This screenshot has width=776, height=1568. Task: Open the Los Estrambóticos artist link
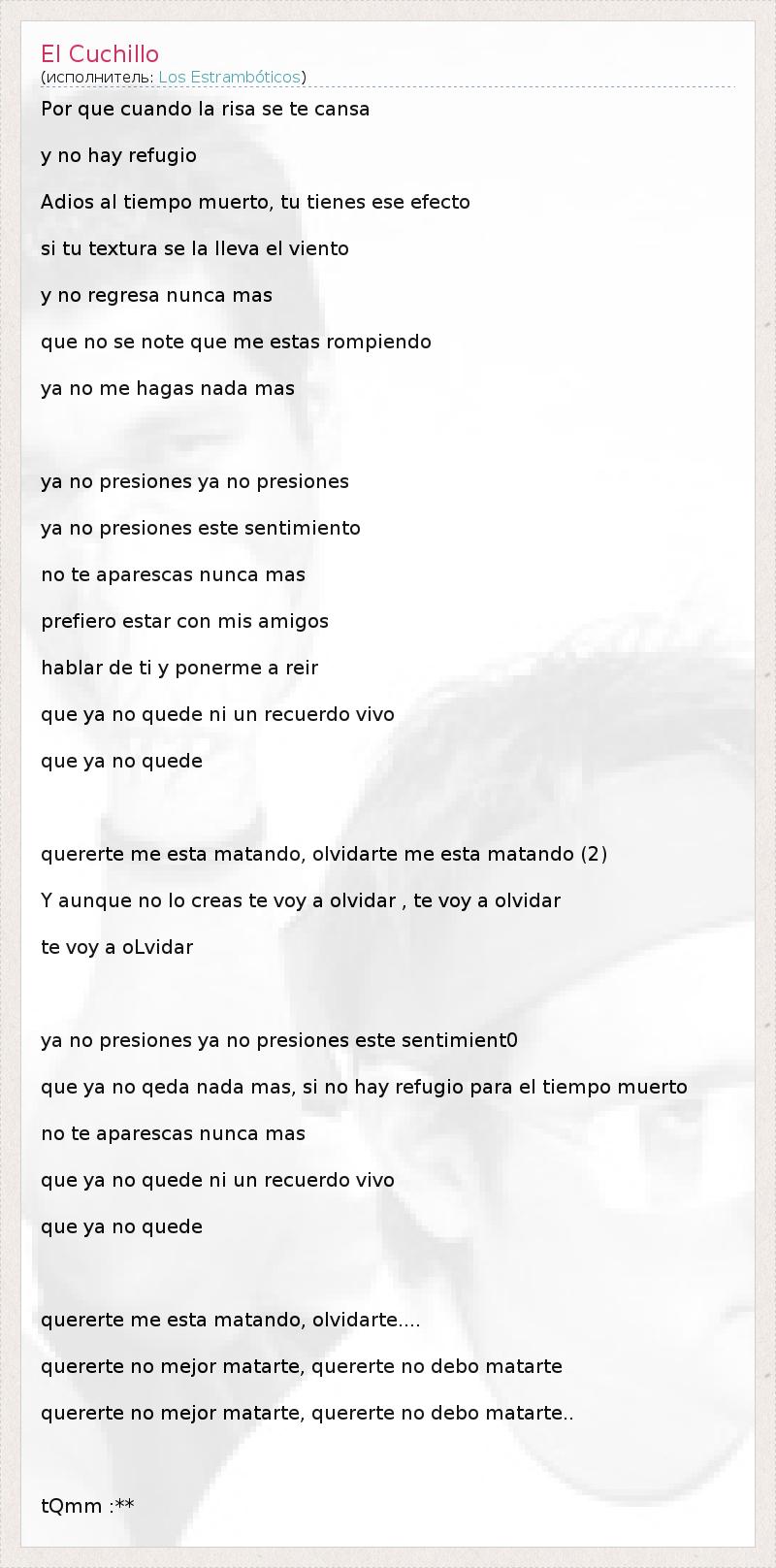(x=229, y=77)
